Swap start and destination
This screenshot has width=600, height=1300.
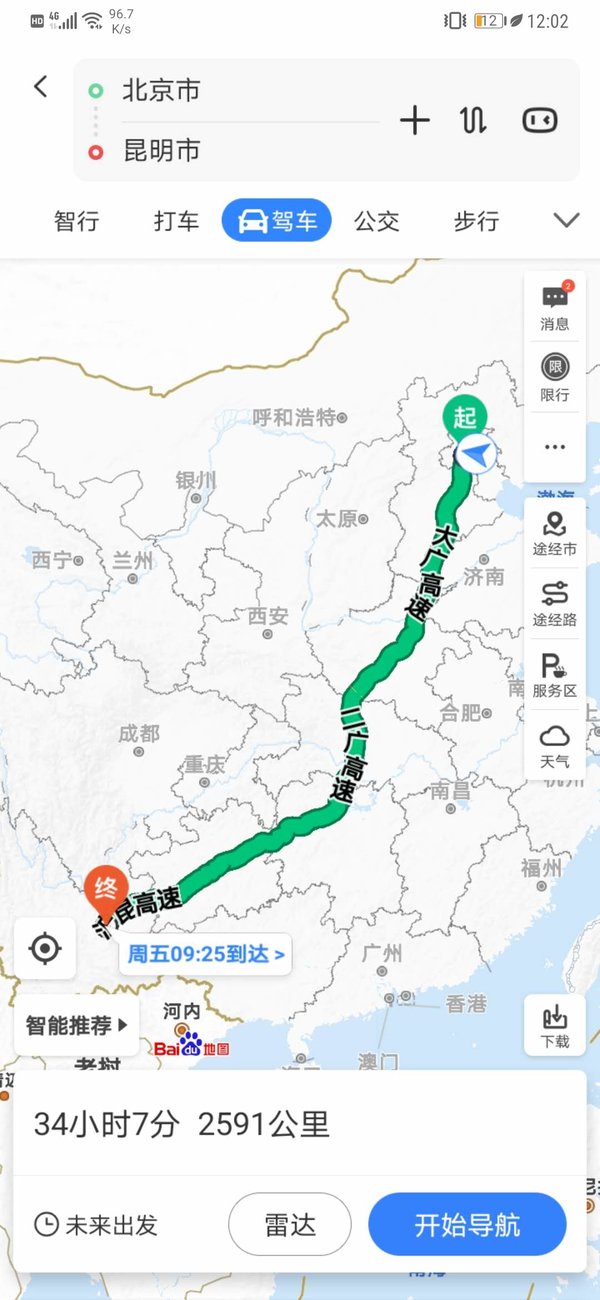473,121
